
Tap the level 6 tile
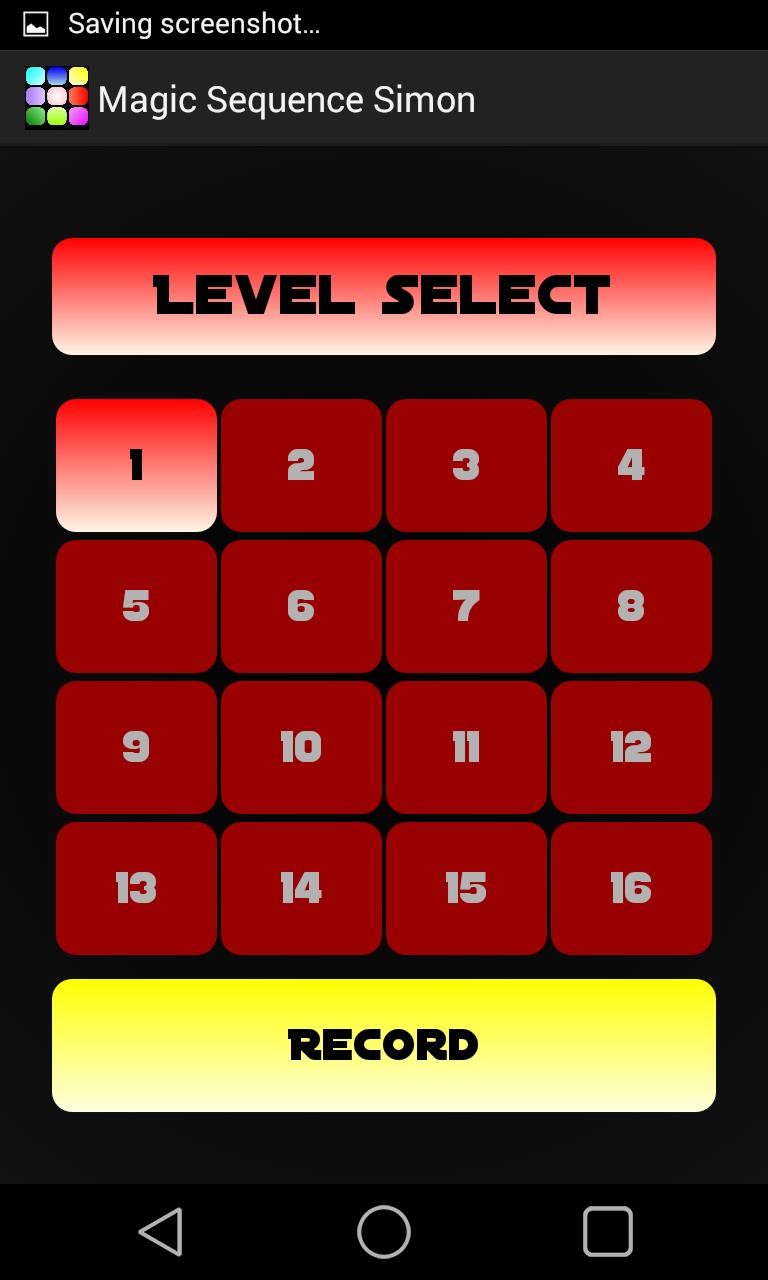point(301,606)
